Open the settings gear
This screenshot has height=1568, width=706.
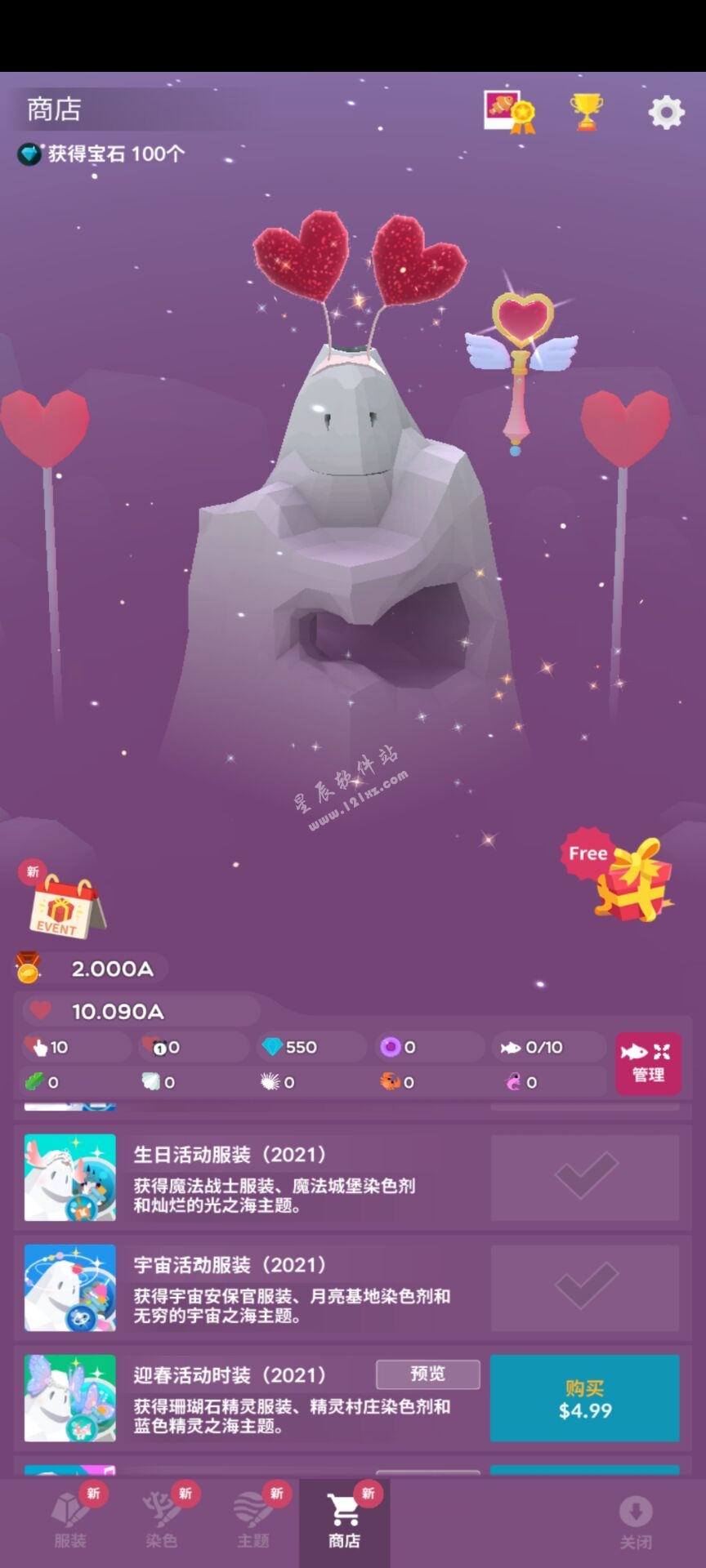(666, 112)
